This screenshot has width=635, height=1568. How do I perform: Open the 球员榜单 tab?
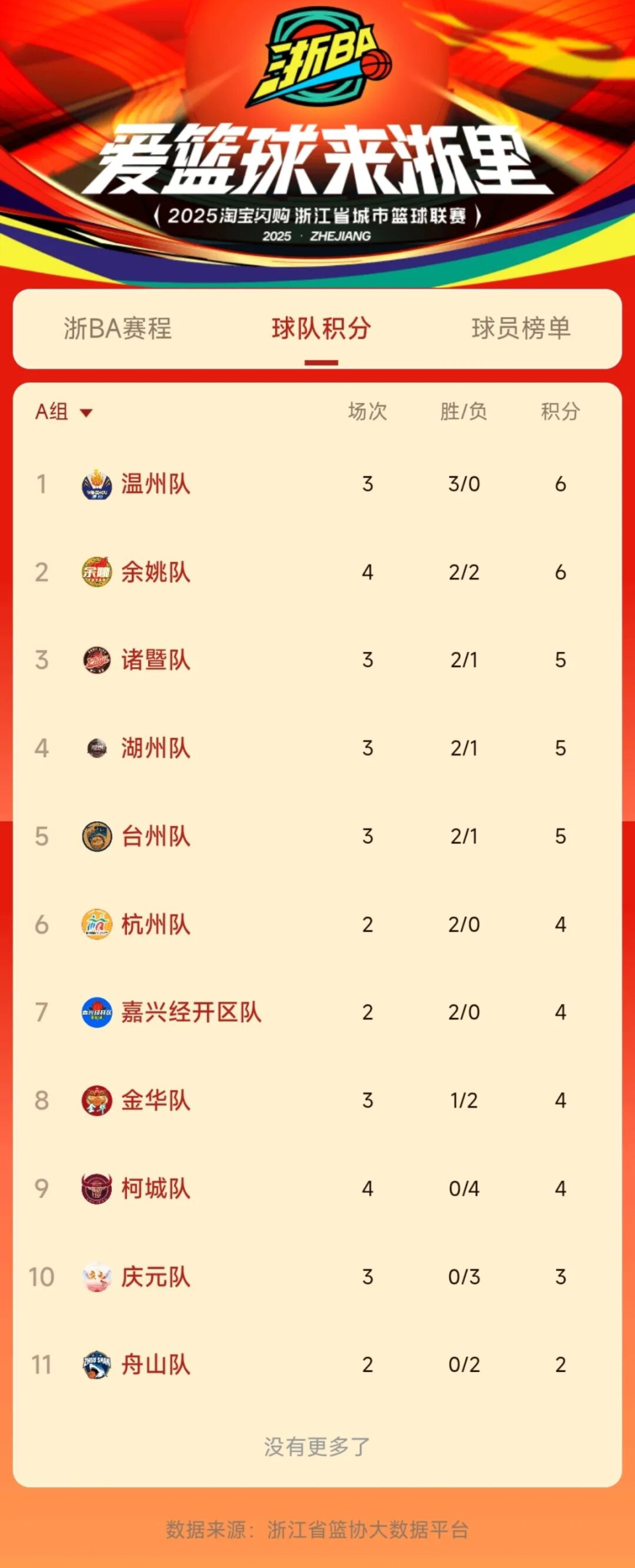[x=521, y=328]
